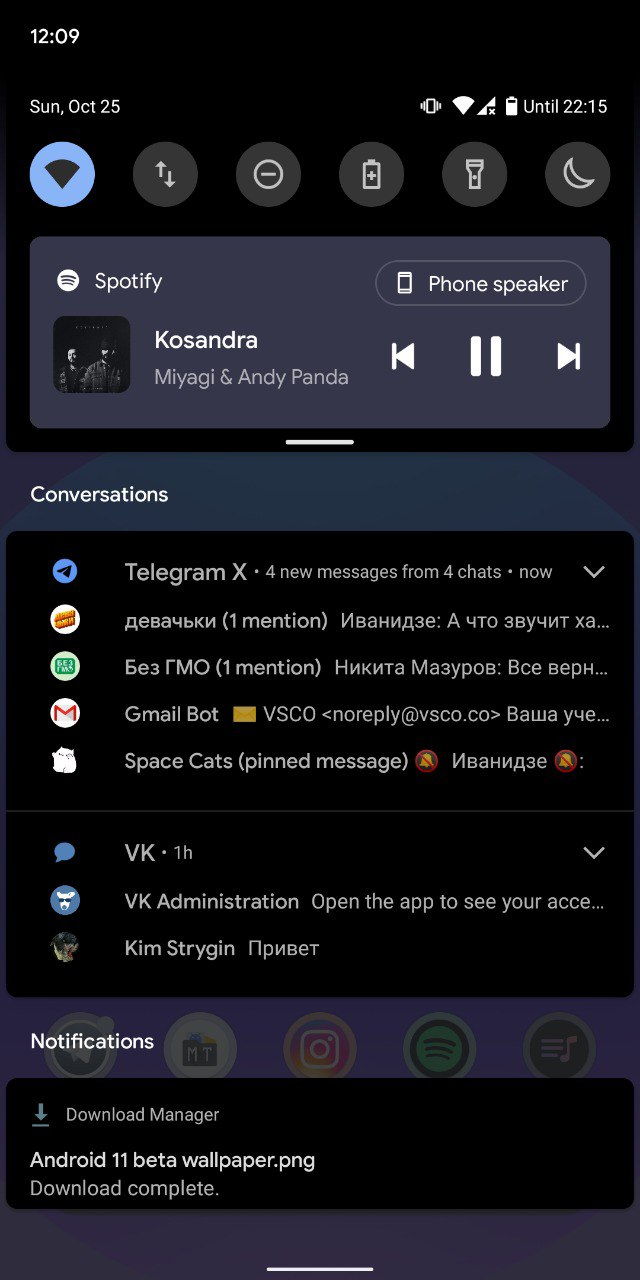
Task: Open the Phone speaker output picker
Action: [x=481, y=284]
